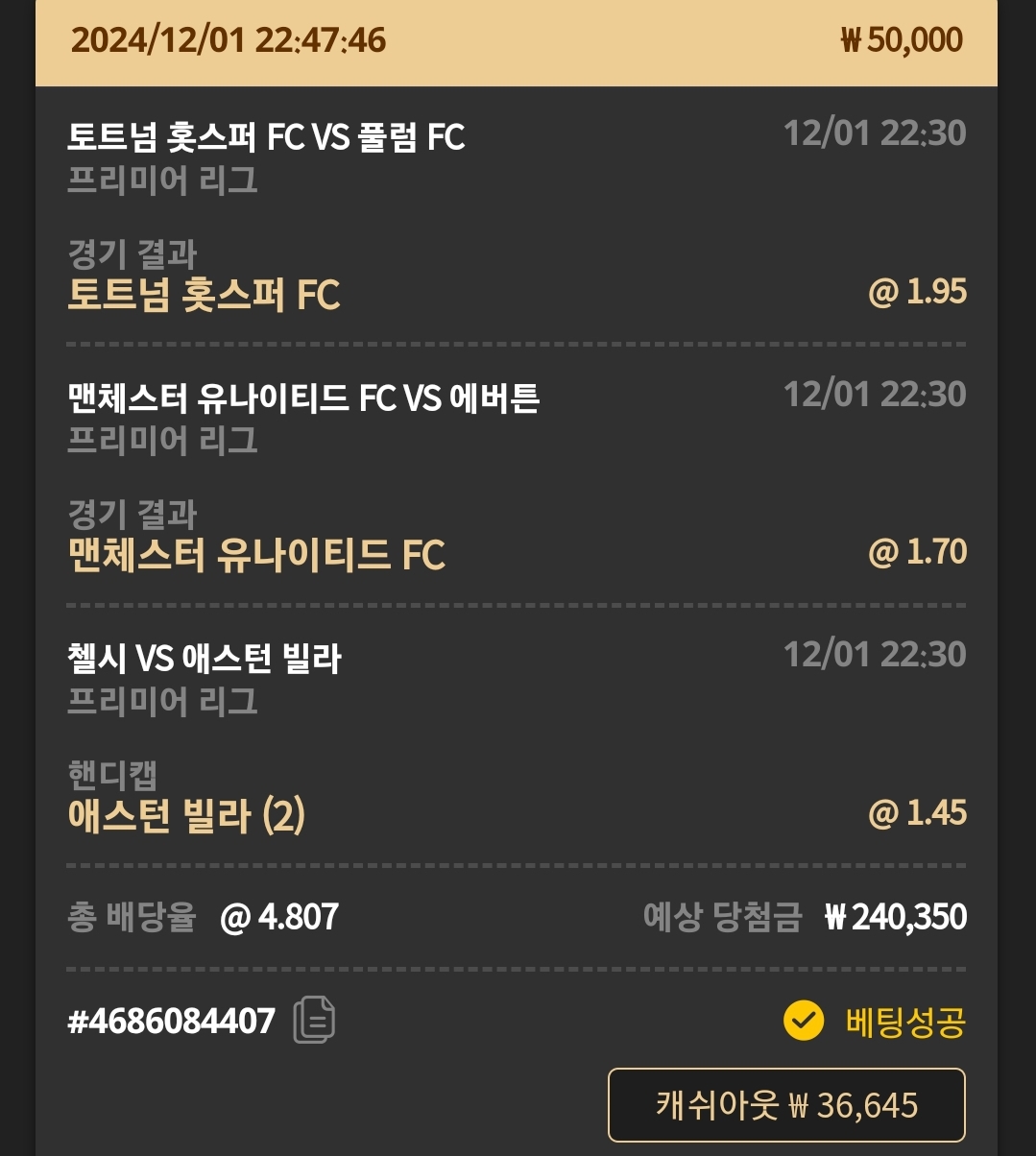Copy bet ID #4686084407

(314, 1020)
